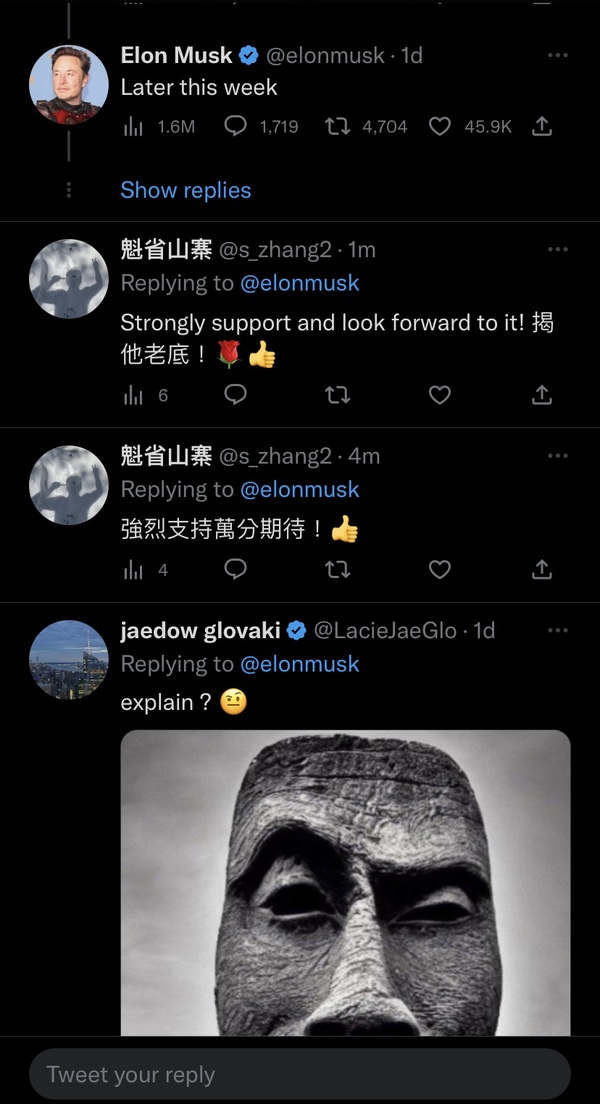Expand the Show replies link
The image size is (600, 1104).
186,190
